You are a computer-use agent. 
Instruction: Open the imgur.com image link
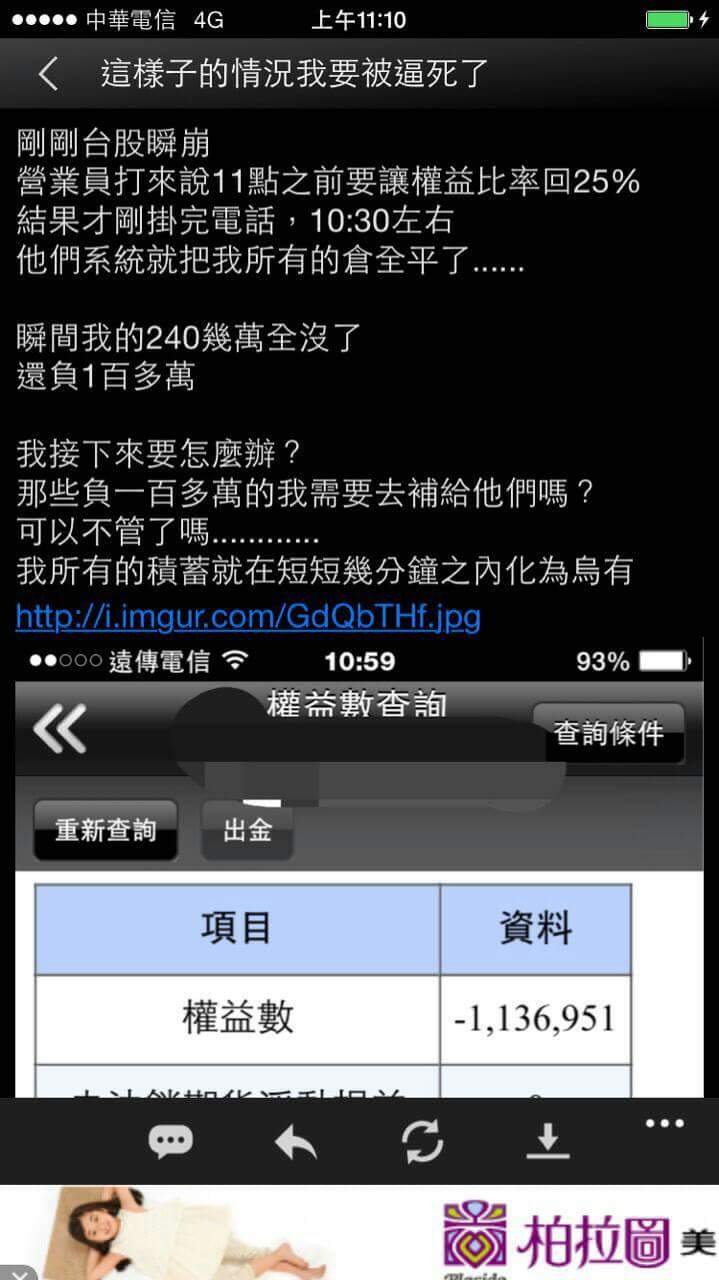[248, 617]
